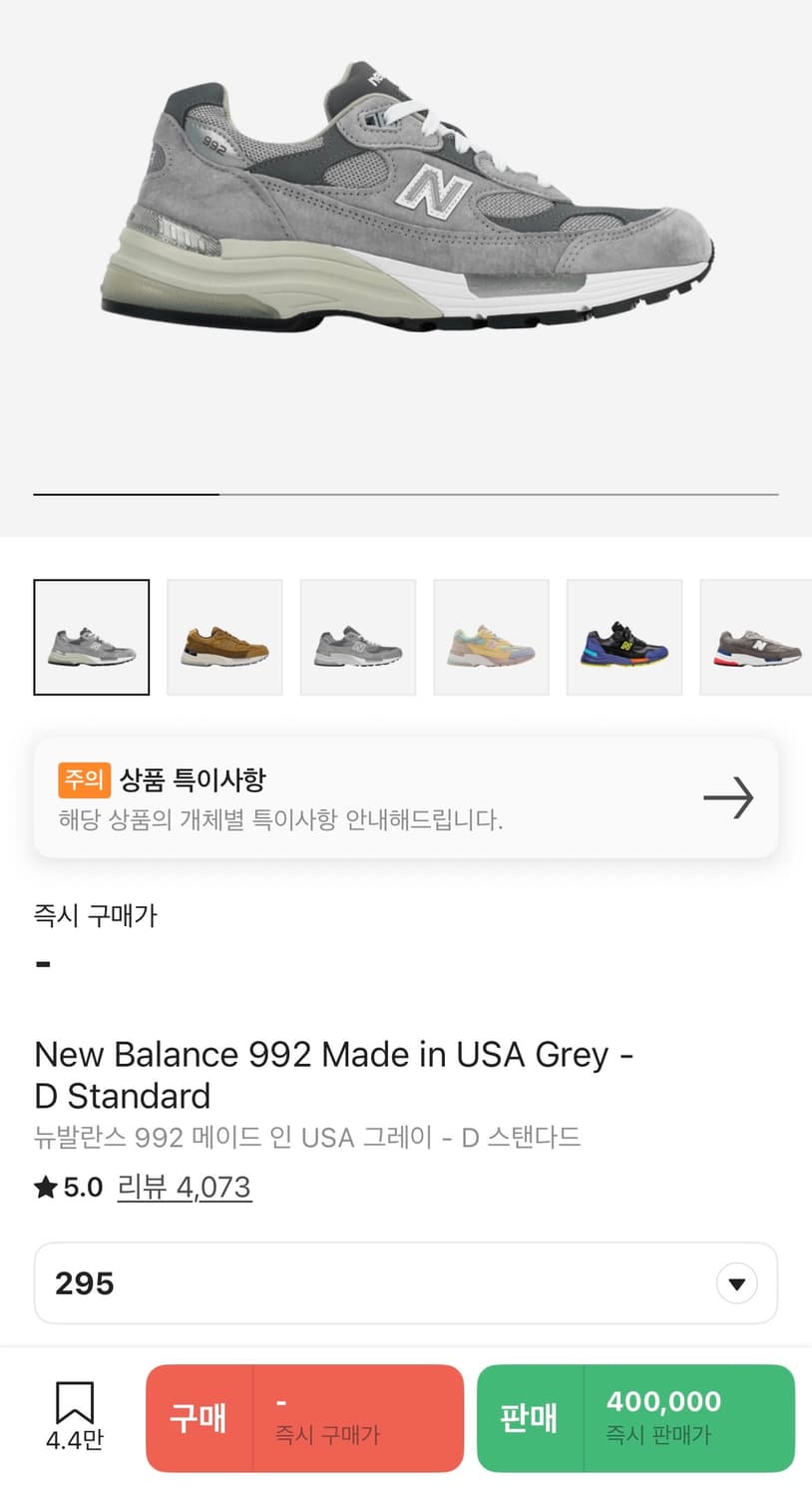Viewport: 812px width, 1497px height.
Task: Click the star rating icon next to 5.0
Action: click(x=44, y=1187)
